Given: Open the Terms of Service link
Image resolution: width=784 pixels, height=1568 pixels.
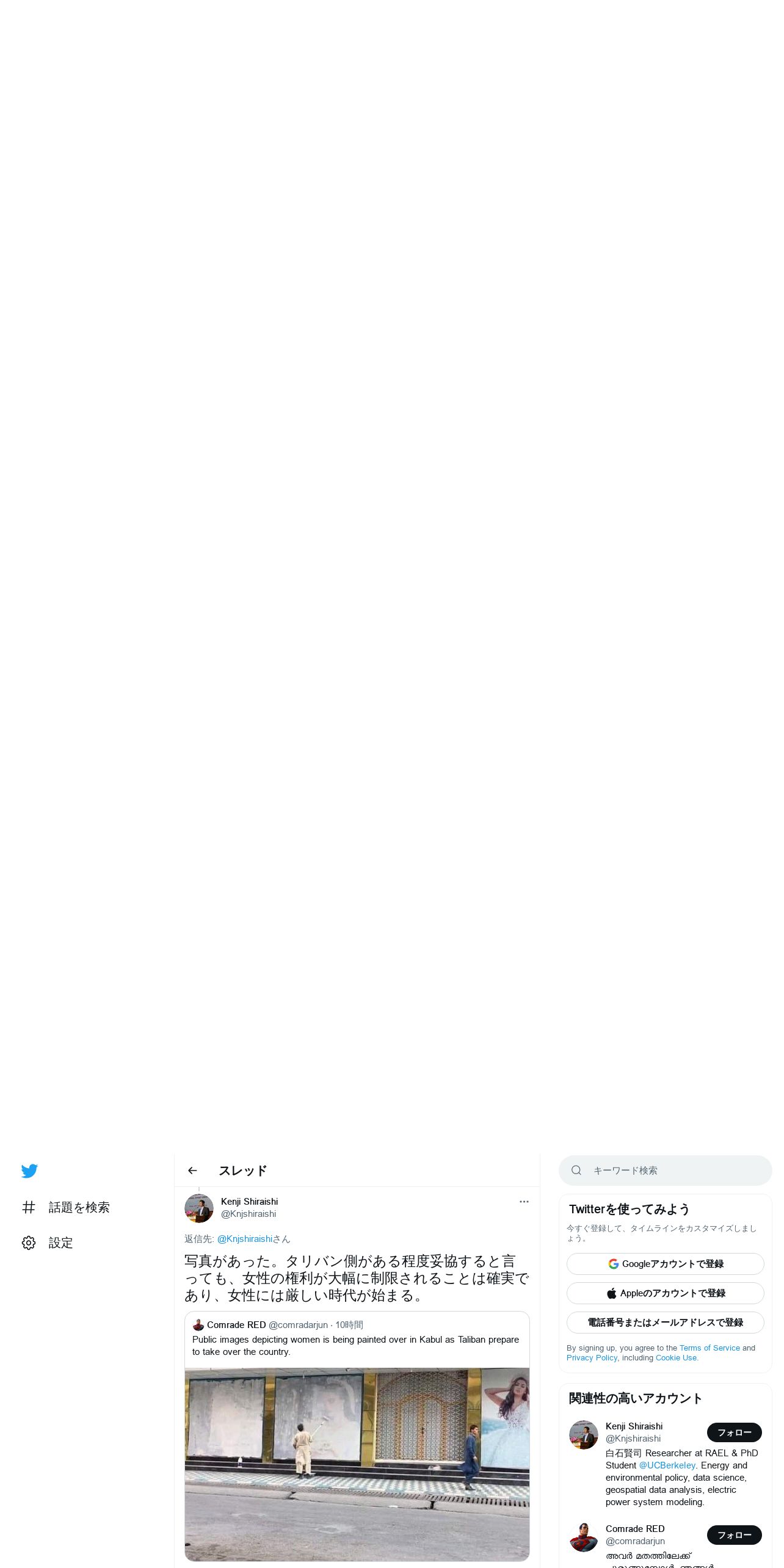Looking at the screenshot, I should pos(710,1348).
